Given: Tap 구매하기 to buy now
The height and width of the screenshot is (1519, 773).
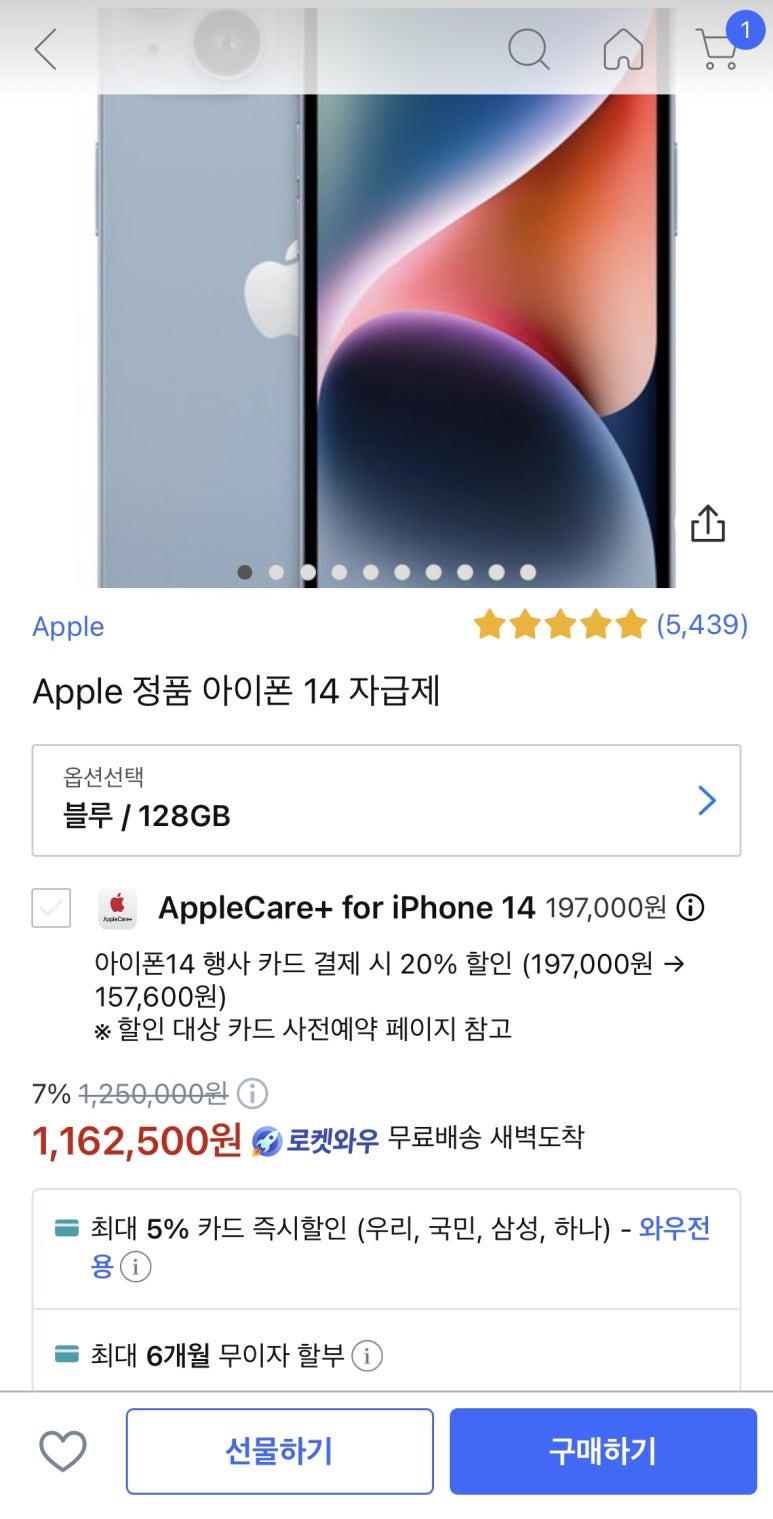Looking at the screenshot, I should (602, 1451).
